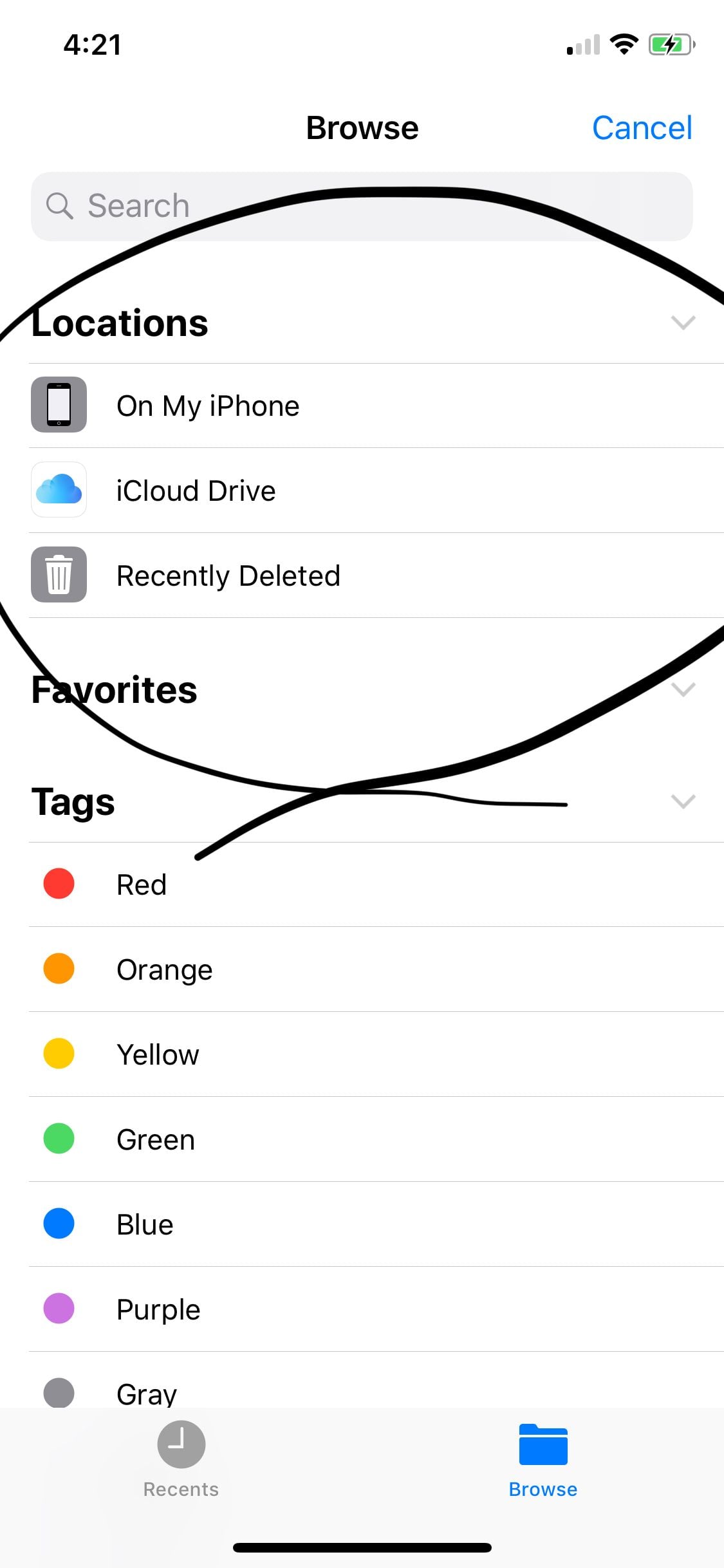Open Recently Deleted files
The image size is (724, 1568).
[x=228, y=576]
